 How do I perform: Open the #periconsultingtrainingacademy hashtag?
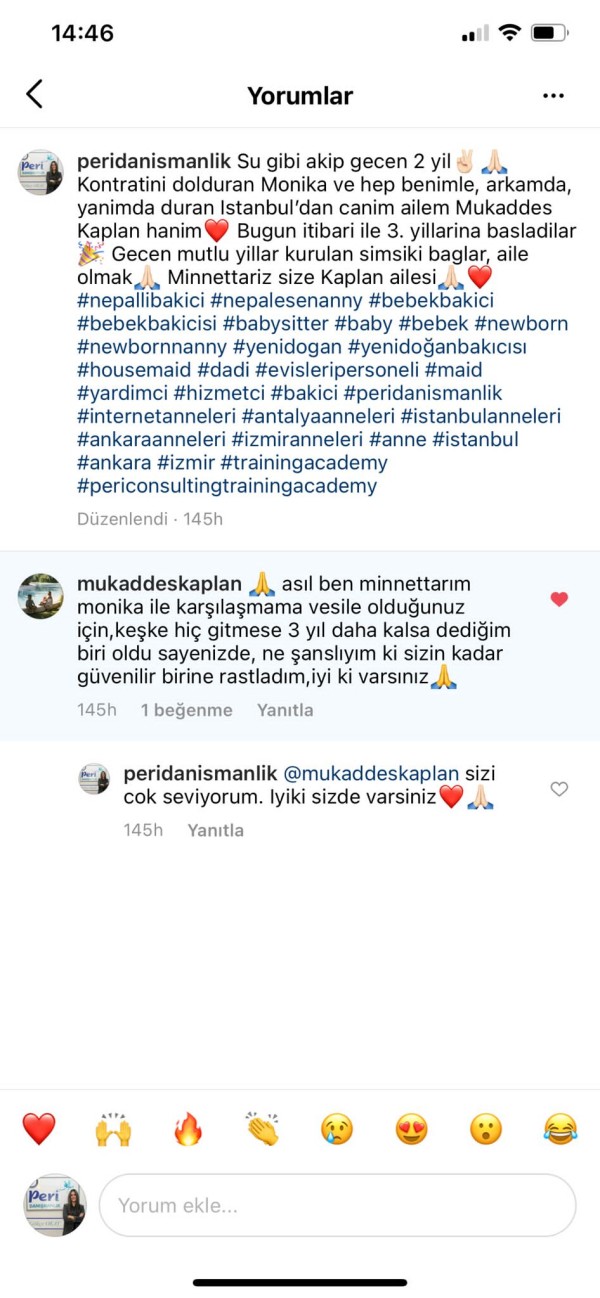click(x=227, y=486)
